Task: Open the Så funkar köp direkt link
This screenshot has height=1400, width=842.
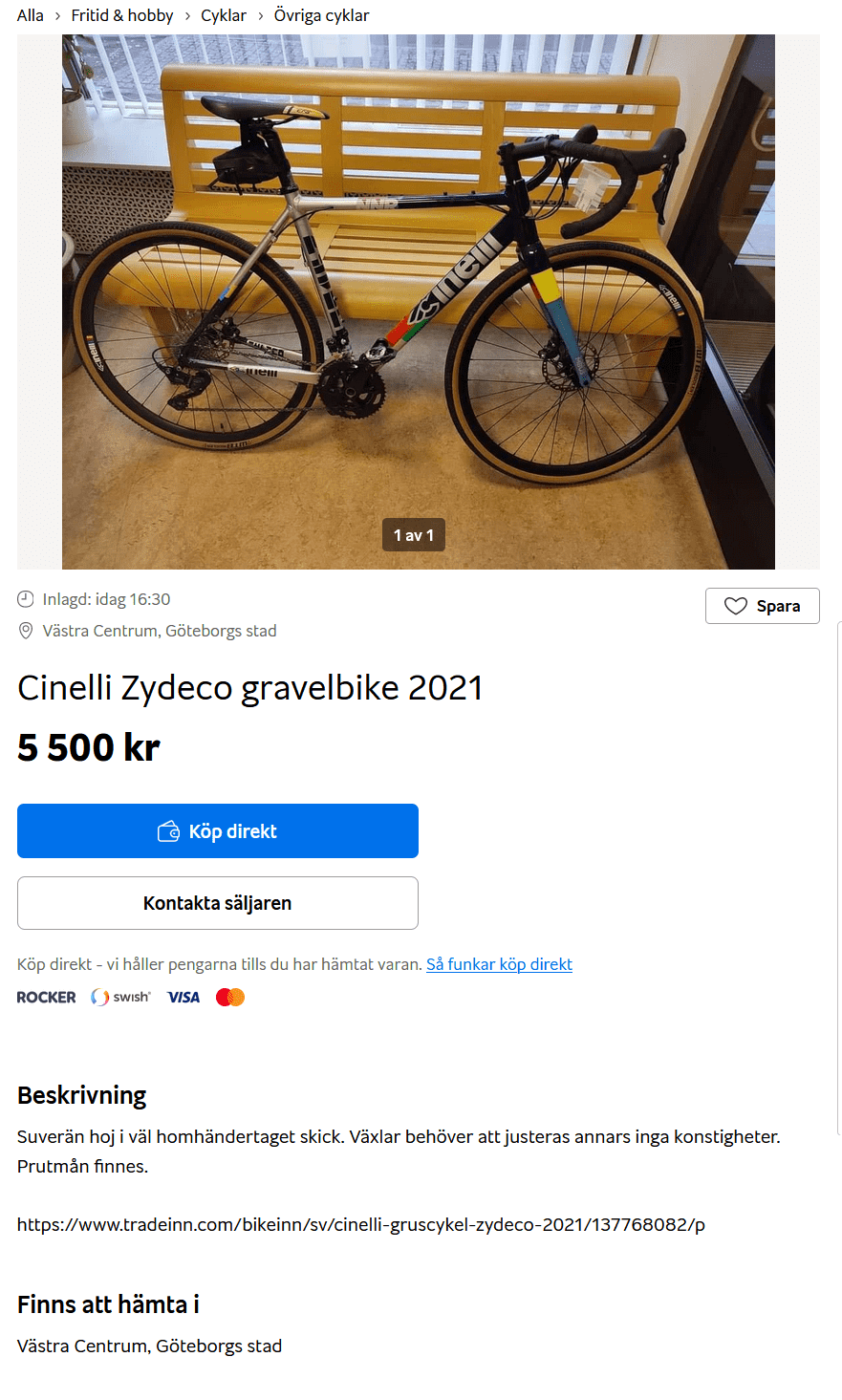Action: [500, 964]
